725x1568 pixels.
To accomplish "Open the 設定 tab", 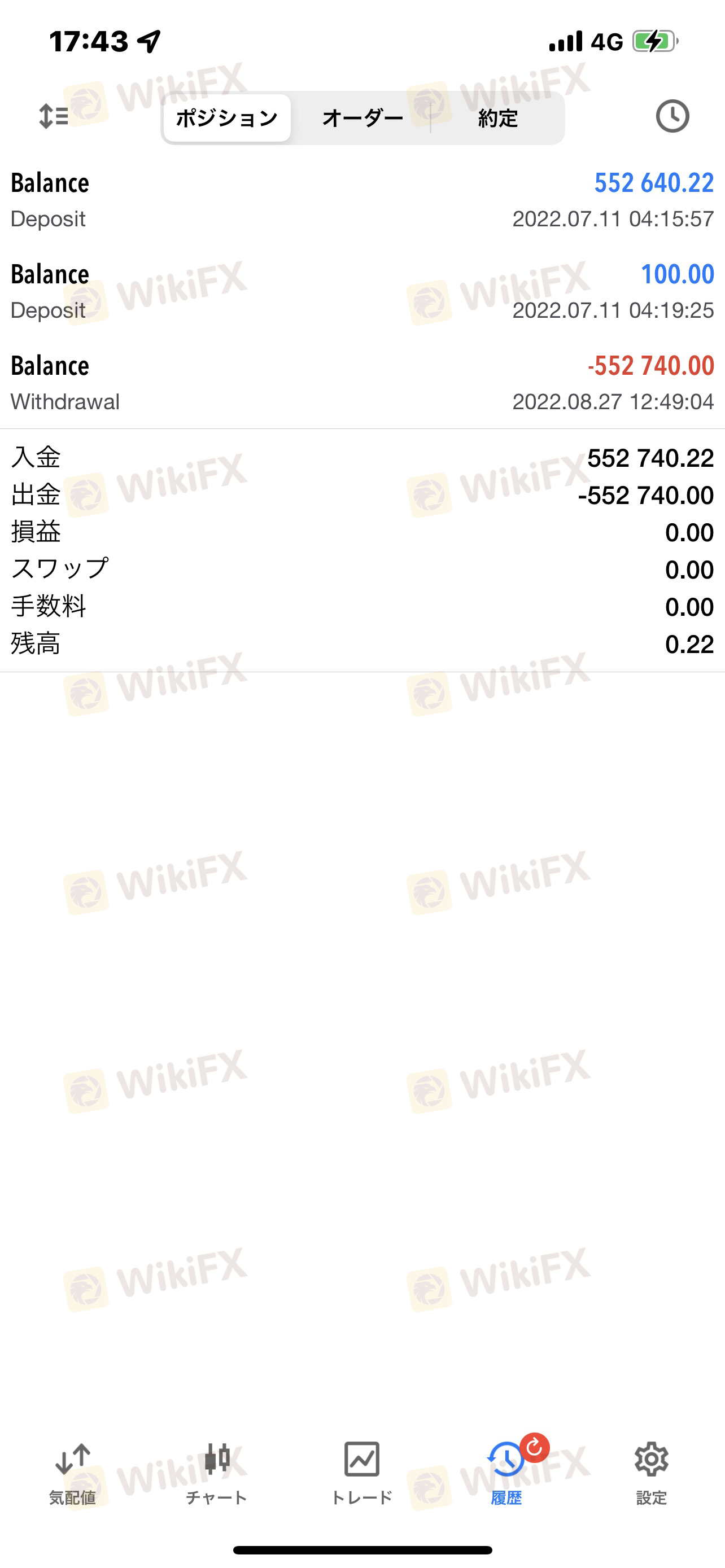I will 652,1474.
